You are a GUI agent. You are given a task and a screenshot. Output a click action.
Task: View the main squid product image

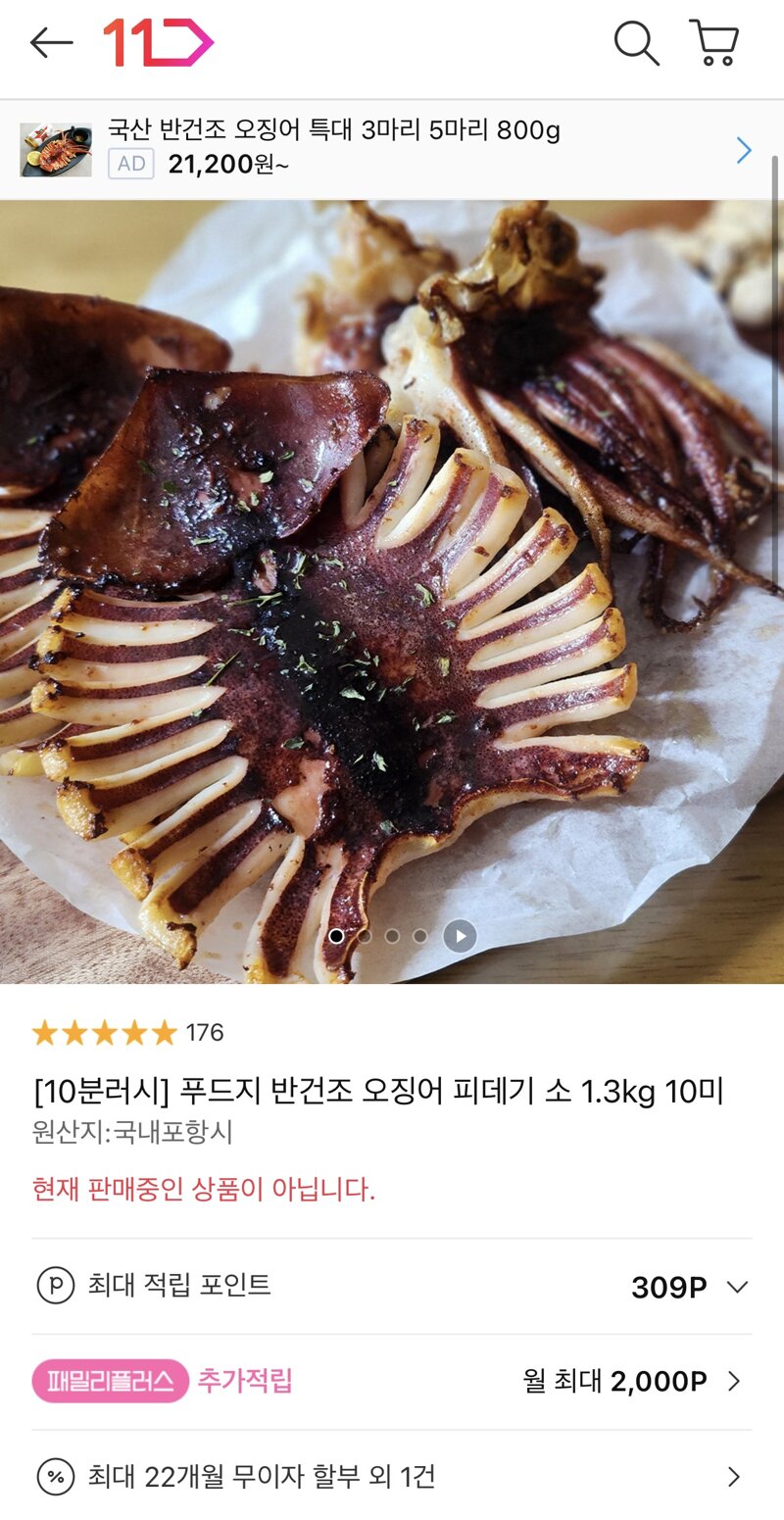coord(392,592)
